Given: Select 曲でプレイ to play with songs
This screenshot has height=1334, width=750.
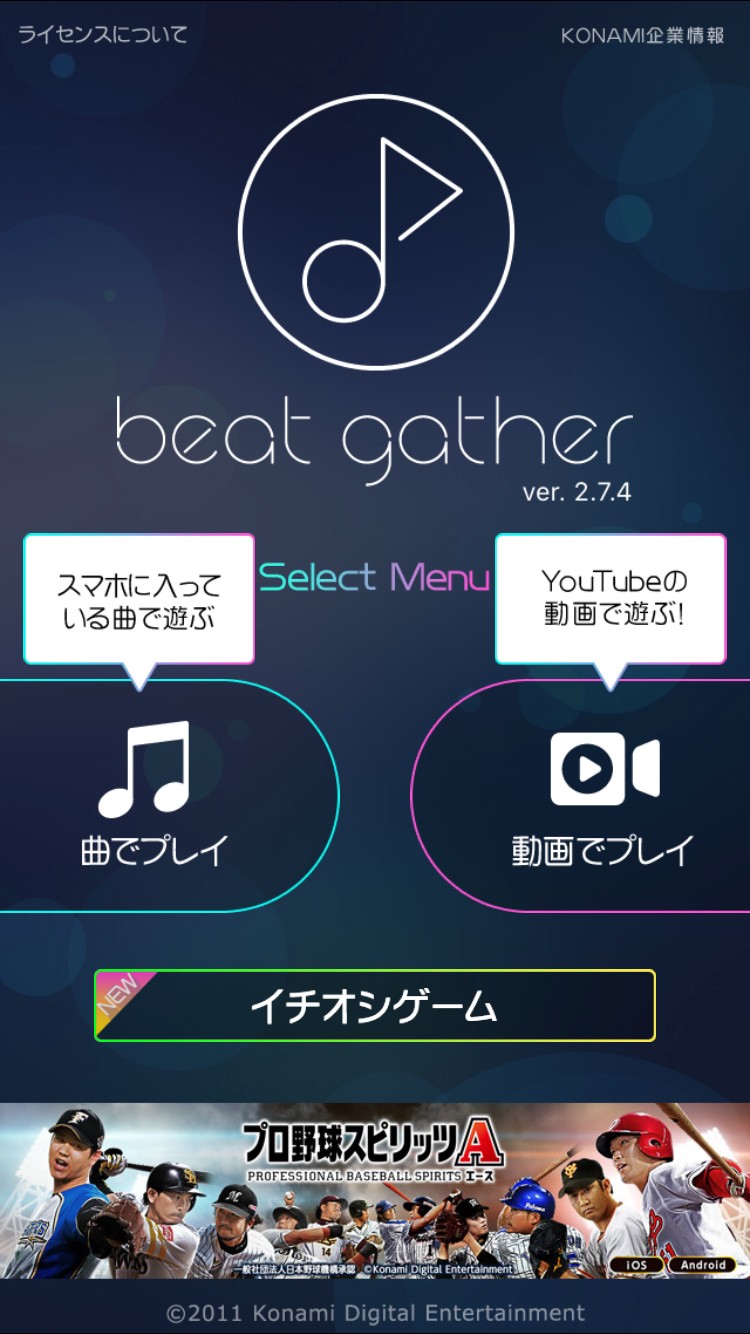Looking at the screenshot, I should click(168, 796).
